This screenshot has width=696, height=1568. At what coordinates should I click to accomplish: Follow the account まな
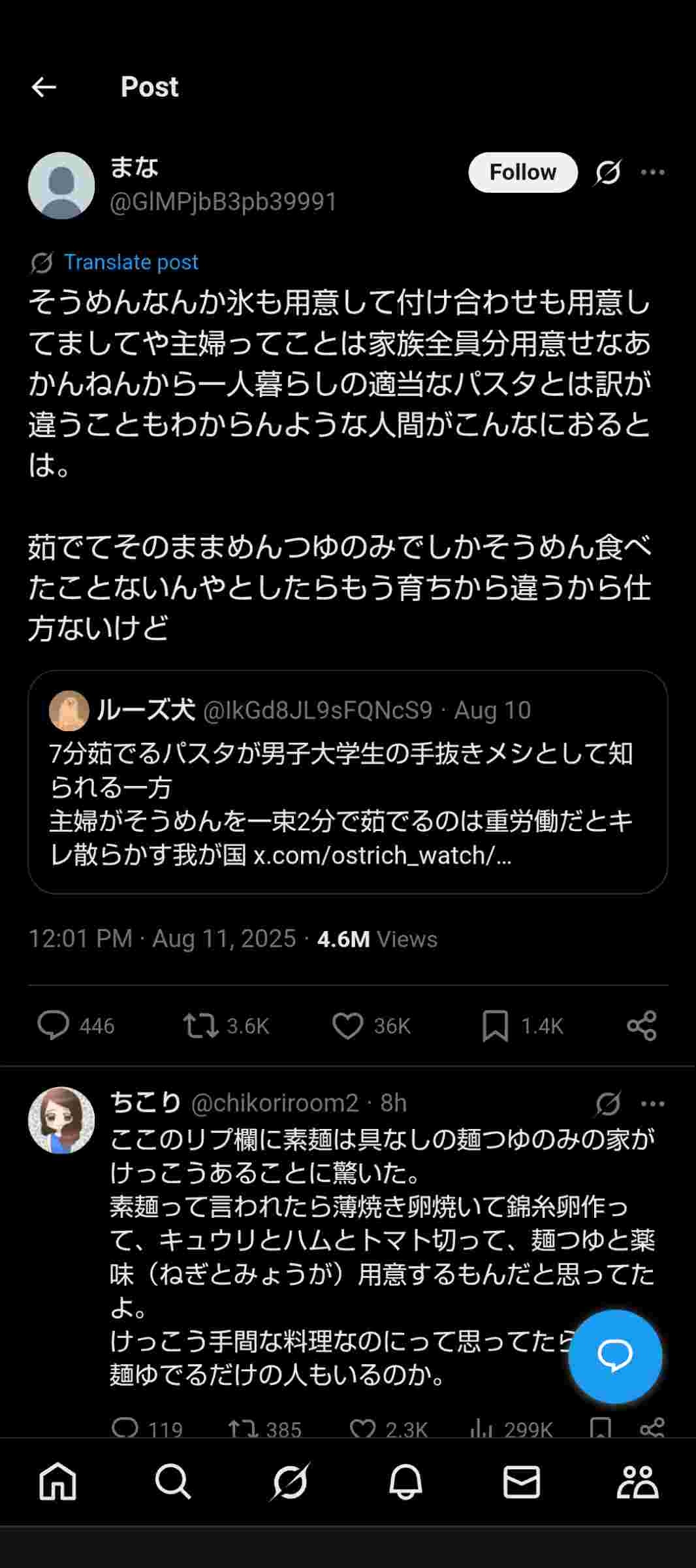pyautogui.click(x=522, y=172)
